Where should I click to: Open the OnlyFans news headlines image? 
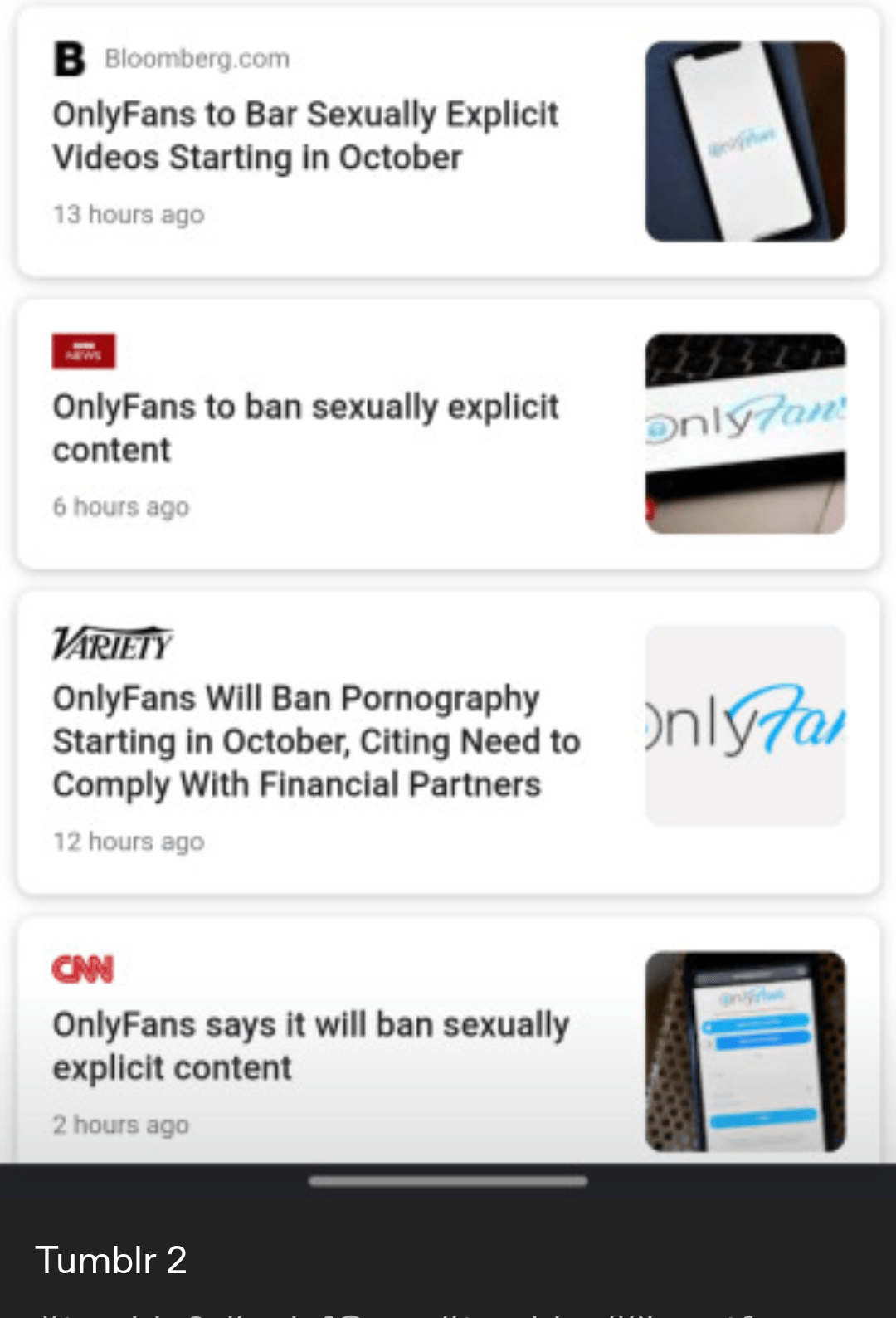tap(448, 581)
